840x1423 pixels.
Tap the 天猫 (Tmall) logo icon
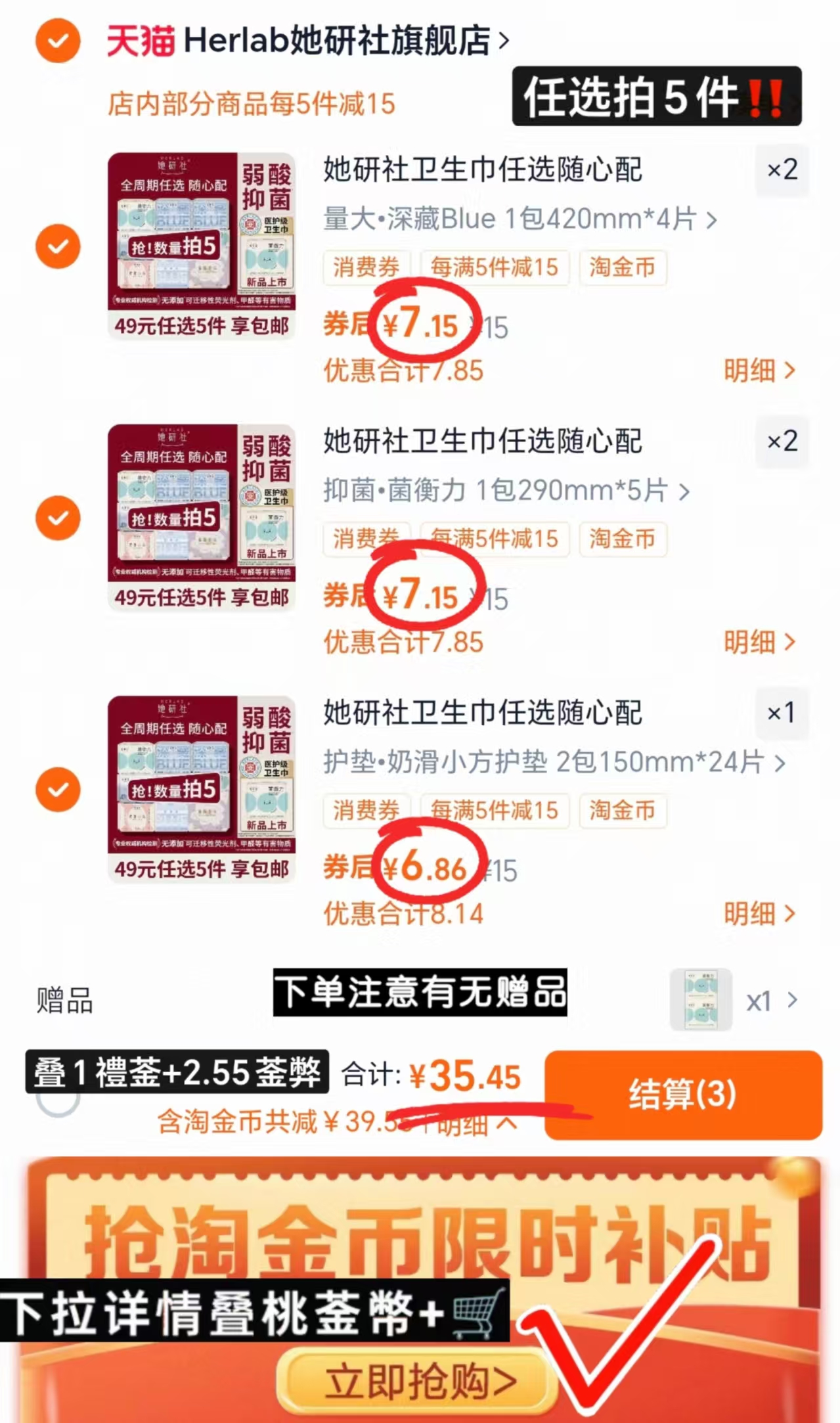tap(139, 39)
